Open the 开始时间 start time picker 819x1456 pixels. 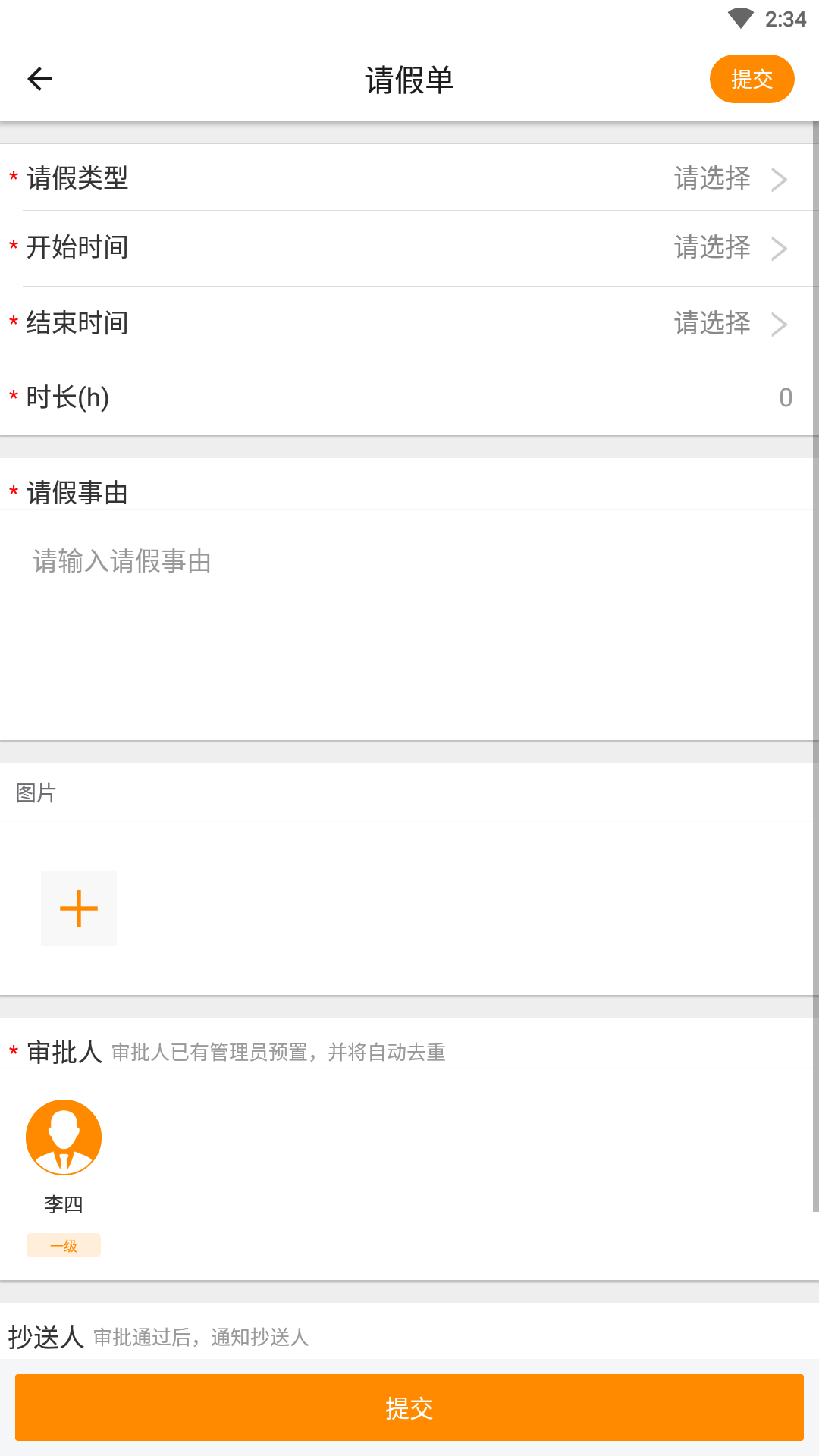[x=409, y=248]
